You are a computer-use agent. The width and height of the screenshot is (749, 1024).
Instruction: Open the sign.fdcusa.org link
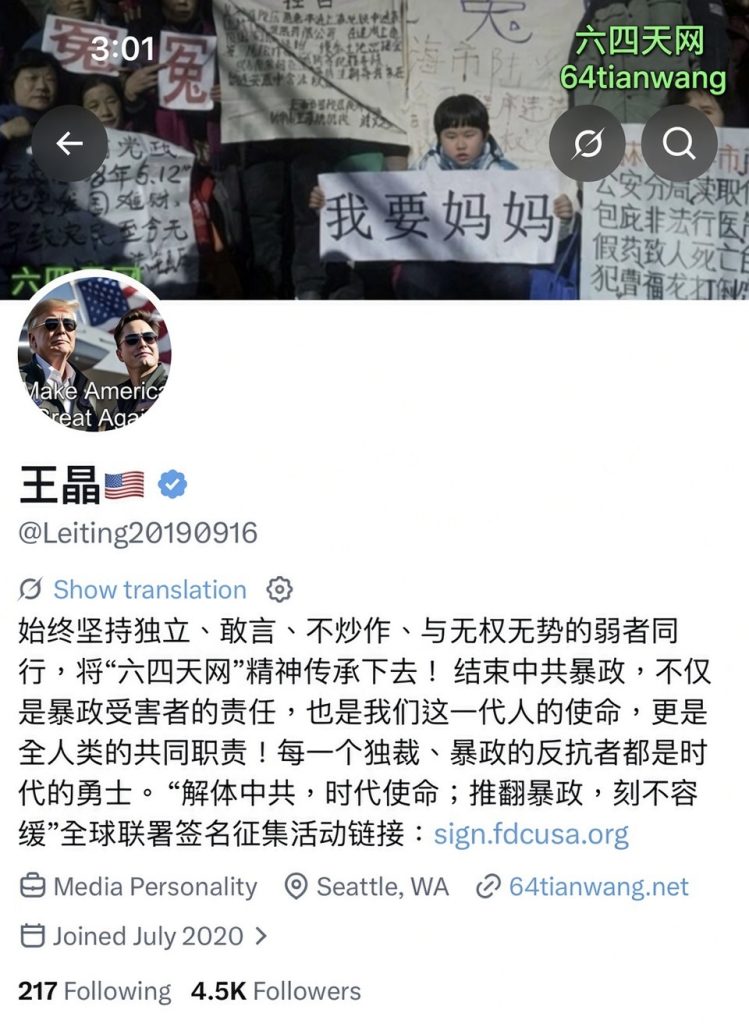[x=531, y=835]
